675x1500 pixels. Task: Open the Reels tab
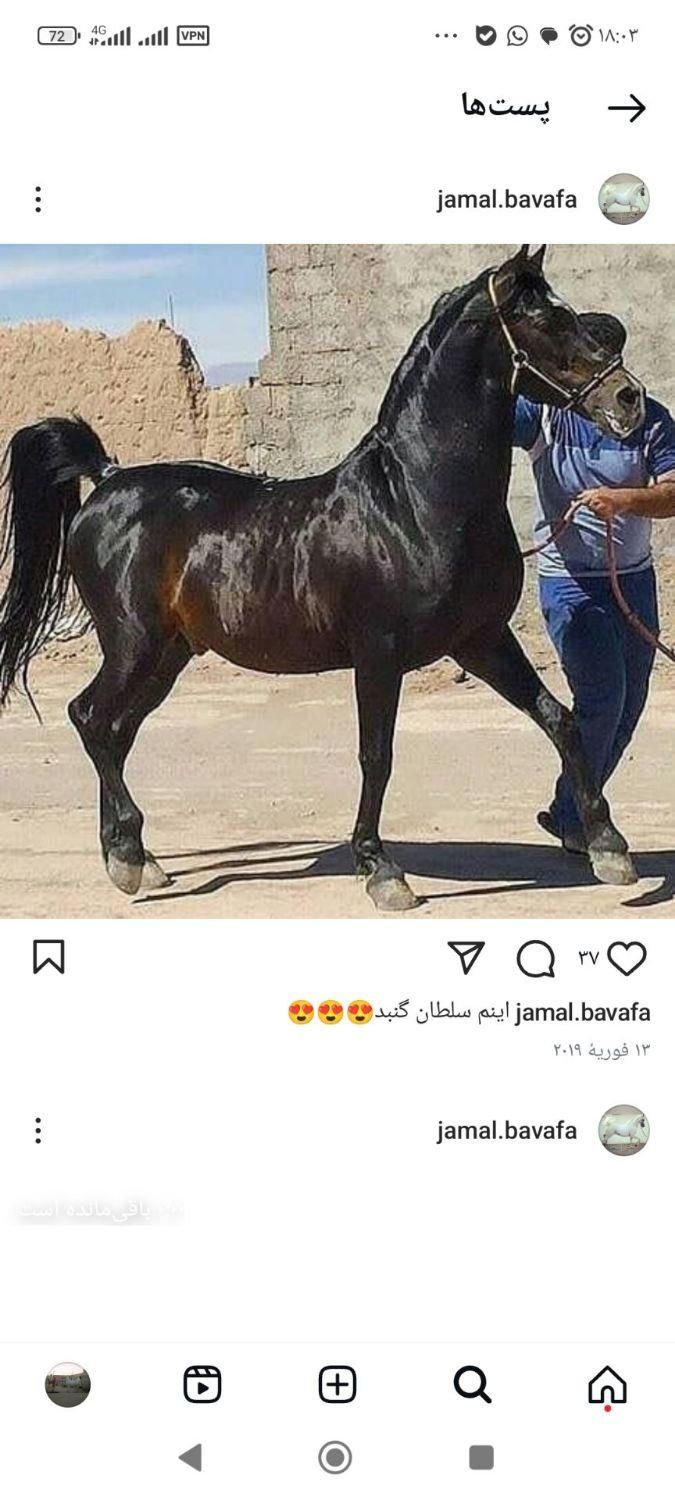pyautogui.click(x=202, y=1385)
